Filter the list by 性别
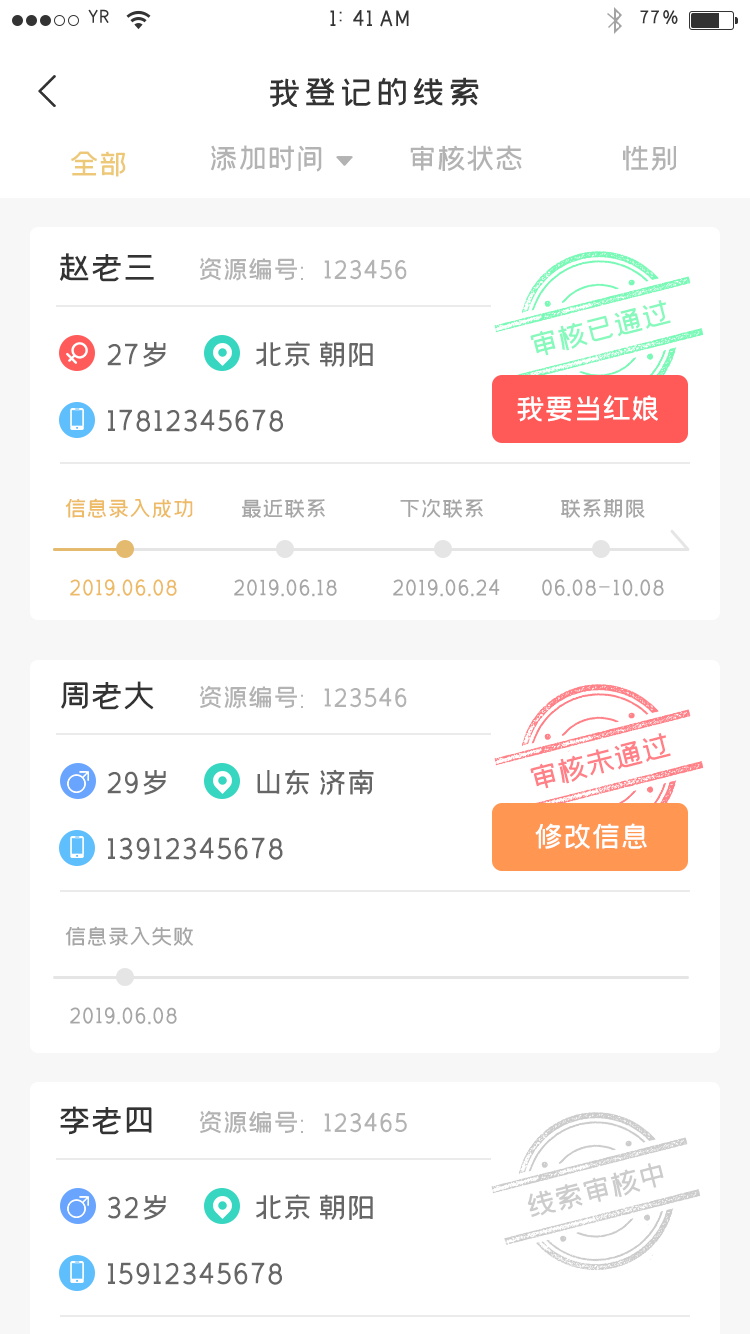Screen dimensions: 750x1334 click(x=649, y=159)
